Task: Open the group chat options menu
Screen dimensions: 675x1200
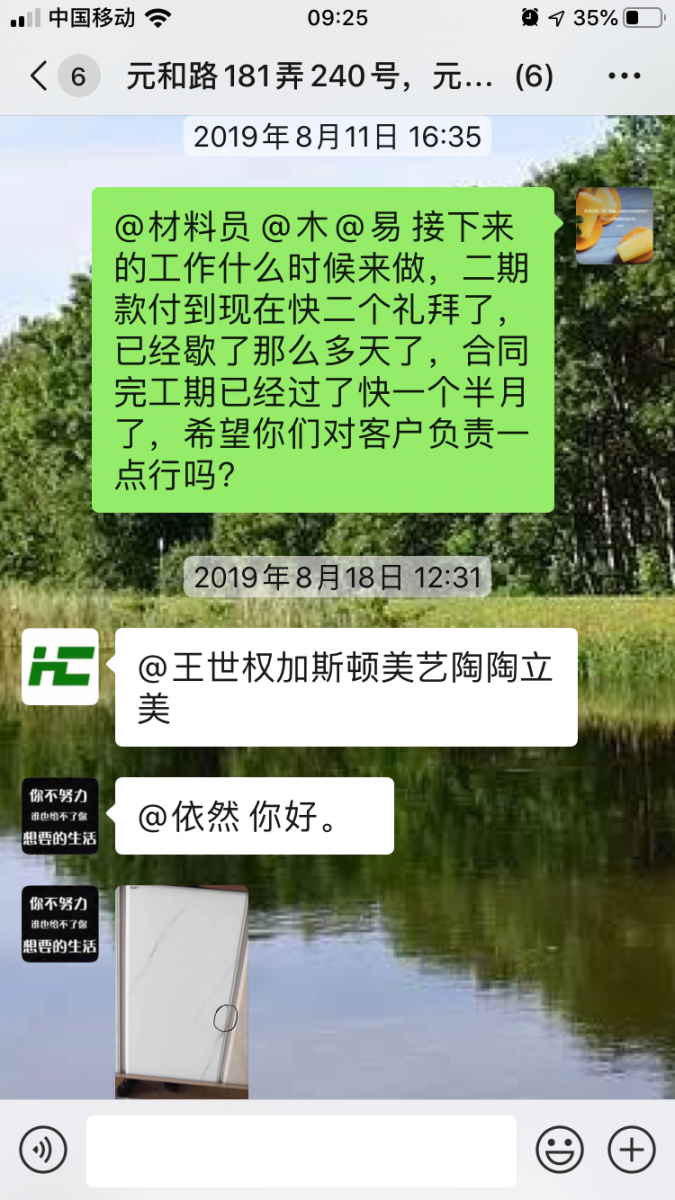Action: coord(624,76)
